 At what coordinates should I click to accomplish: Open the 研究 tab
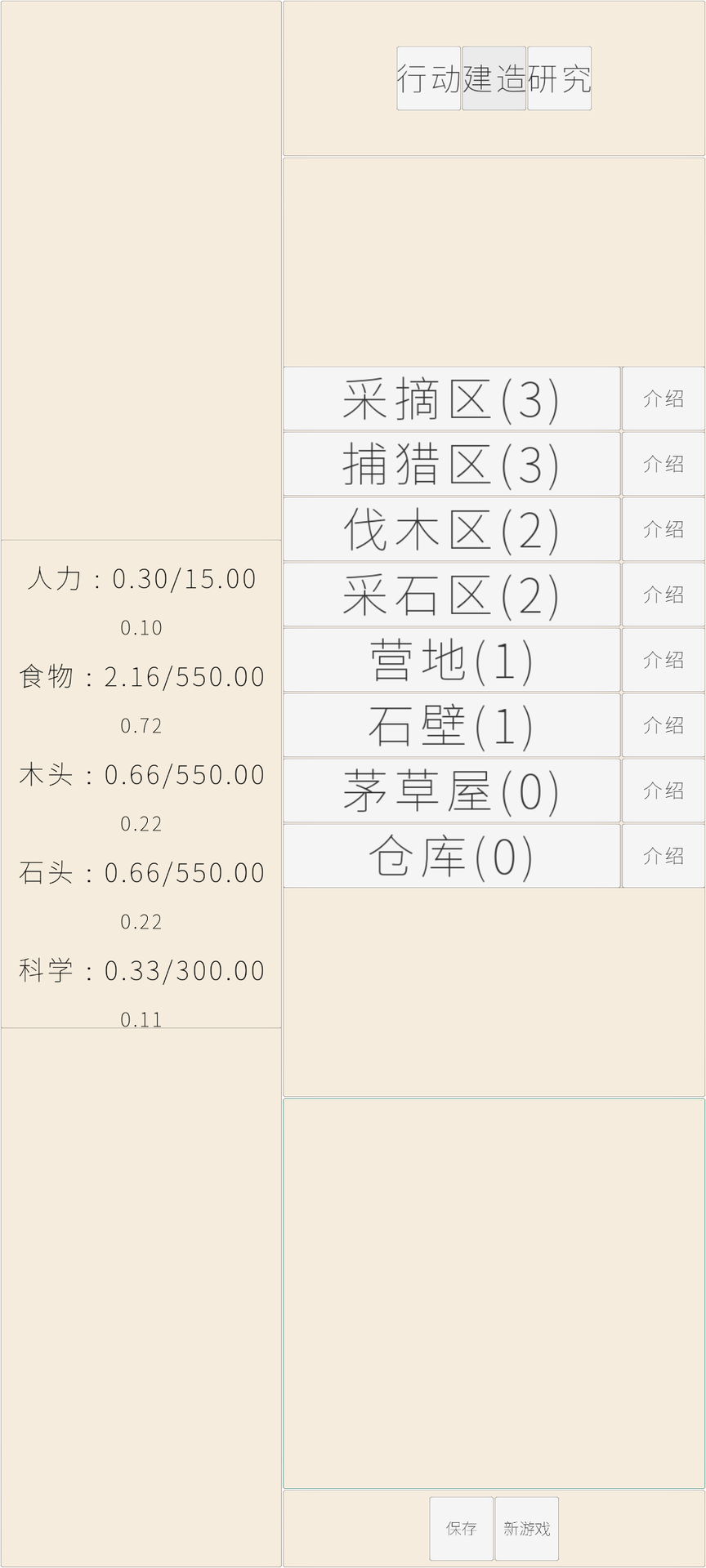[559, 78]
